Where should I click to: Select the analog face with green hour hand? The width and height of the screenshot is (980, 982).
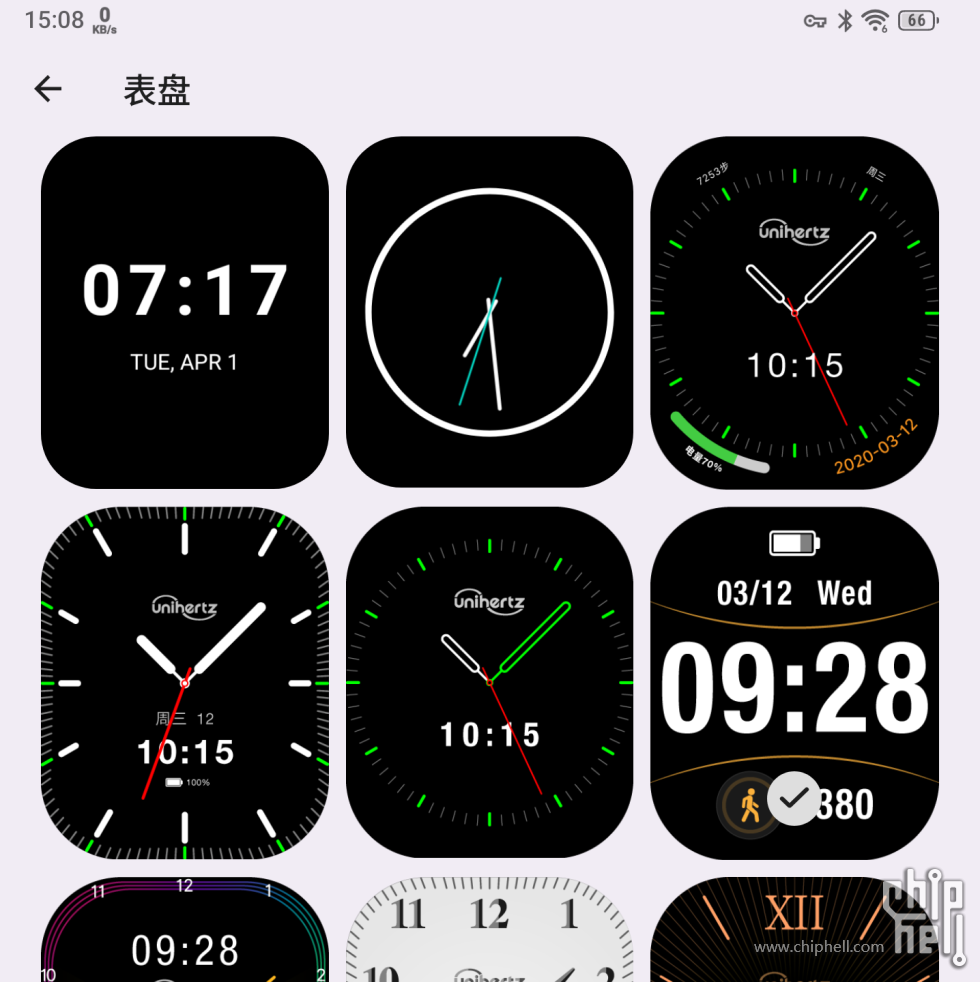click(x=489, y=683)
